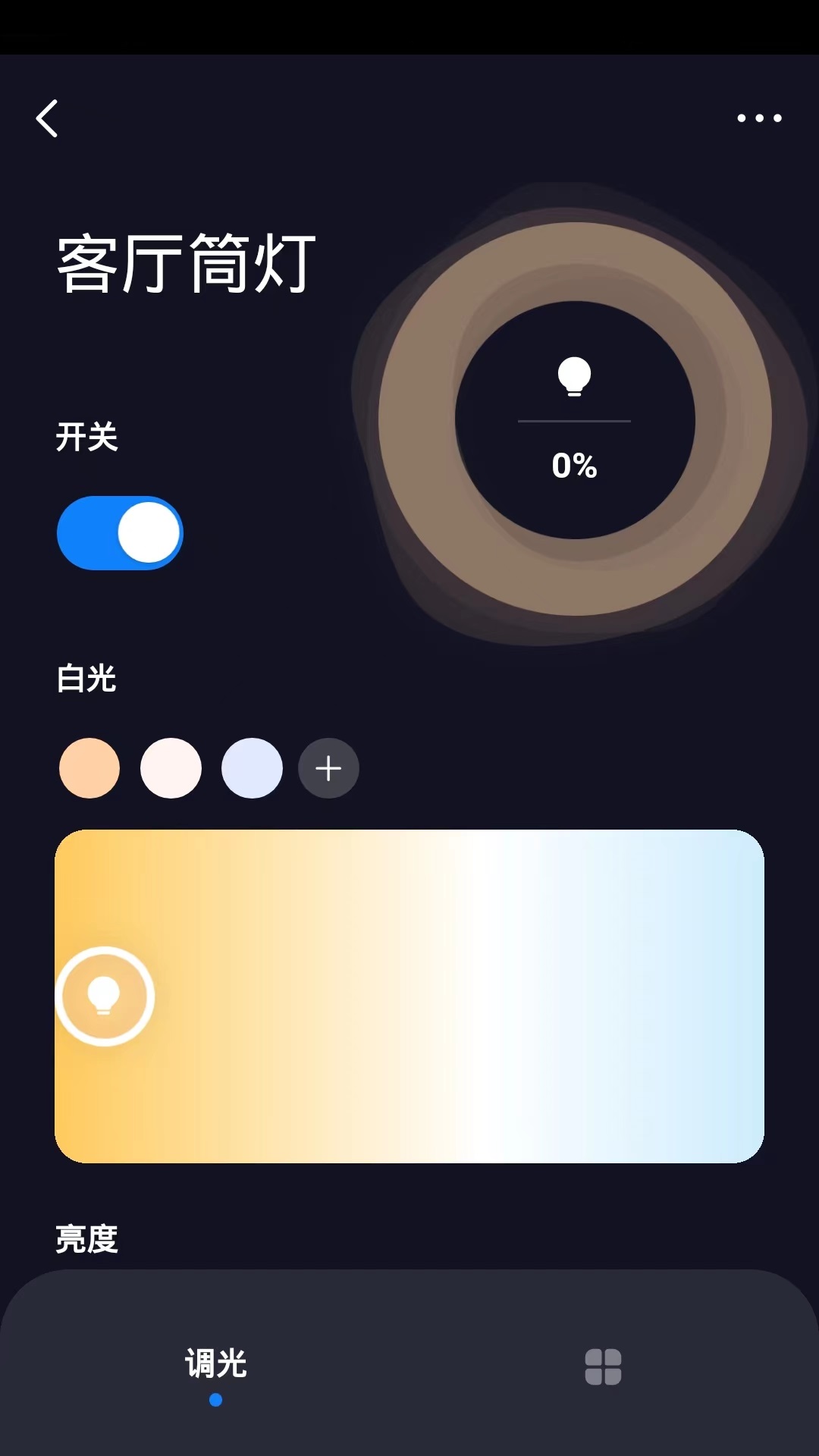Select the soft pinkish-white preset
Image resolution: width=819 pixels, height=1456 pixels.
coord(171,768)
